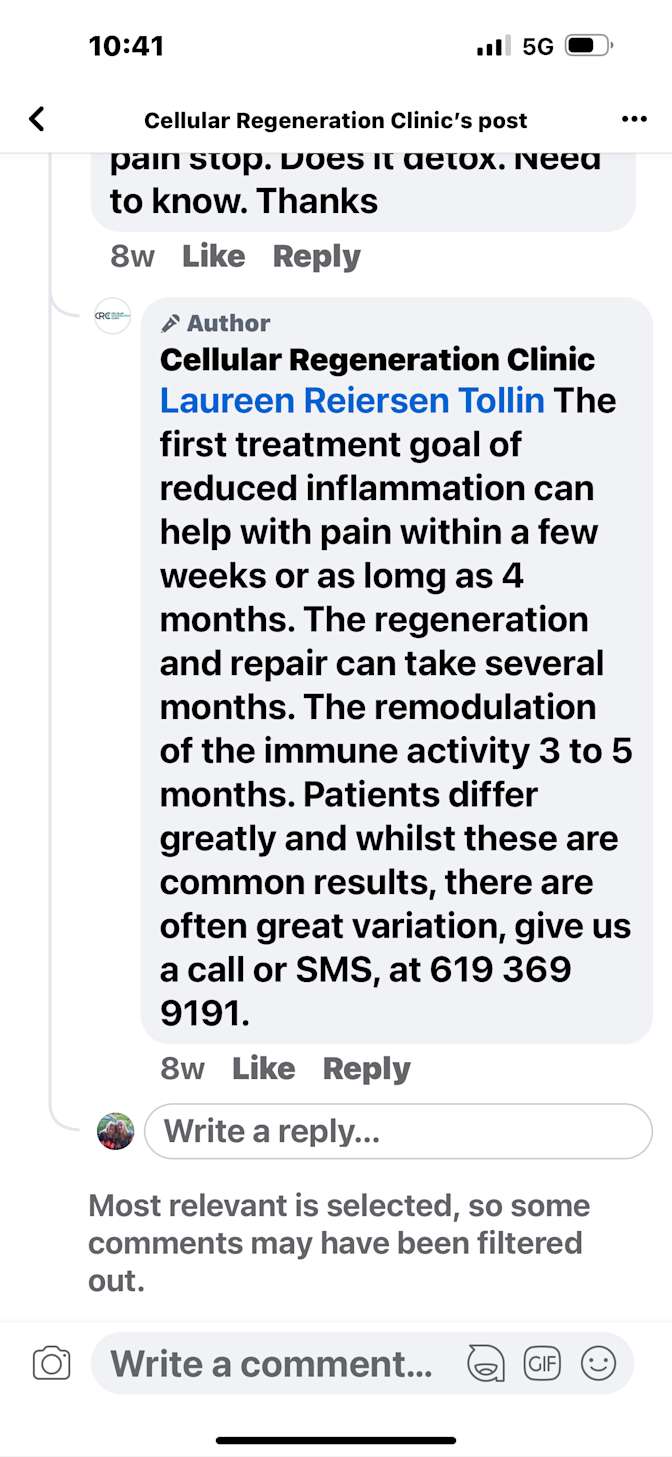Open the emoji picker
The width and height of the screenshot is (672, 1457).
599,1363
